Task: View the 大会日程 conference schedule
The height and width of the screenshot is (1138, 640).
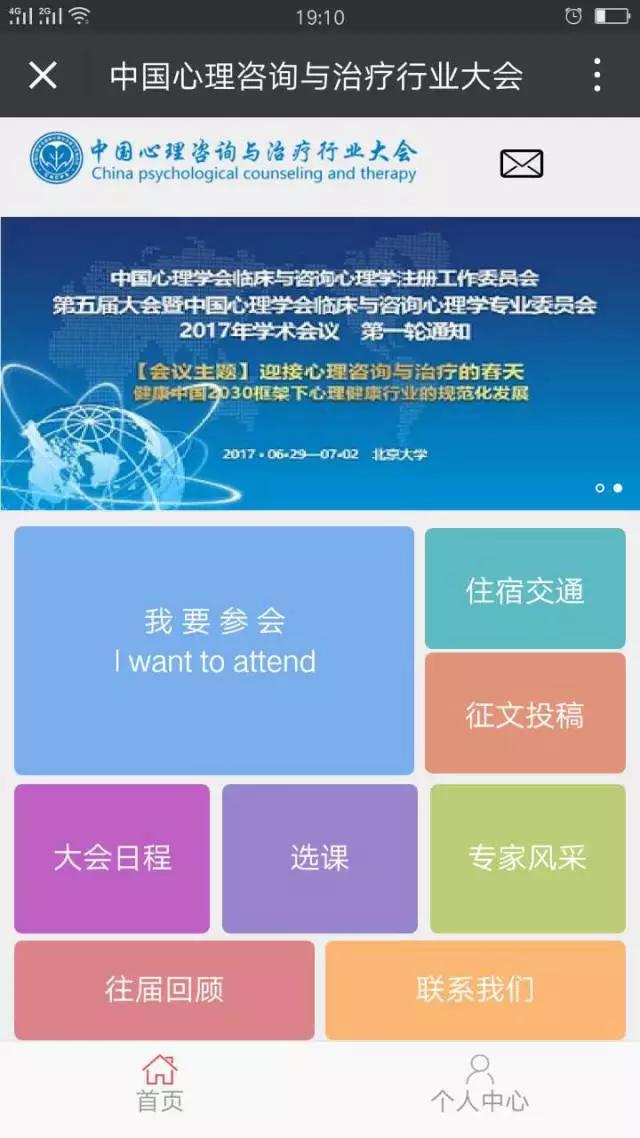Action: (112, 858)
